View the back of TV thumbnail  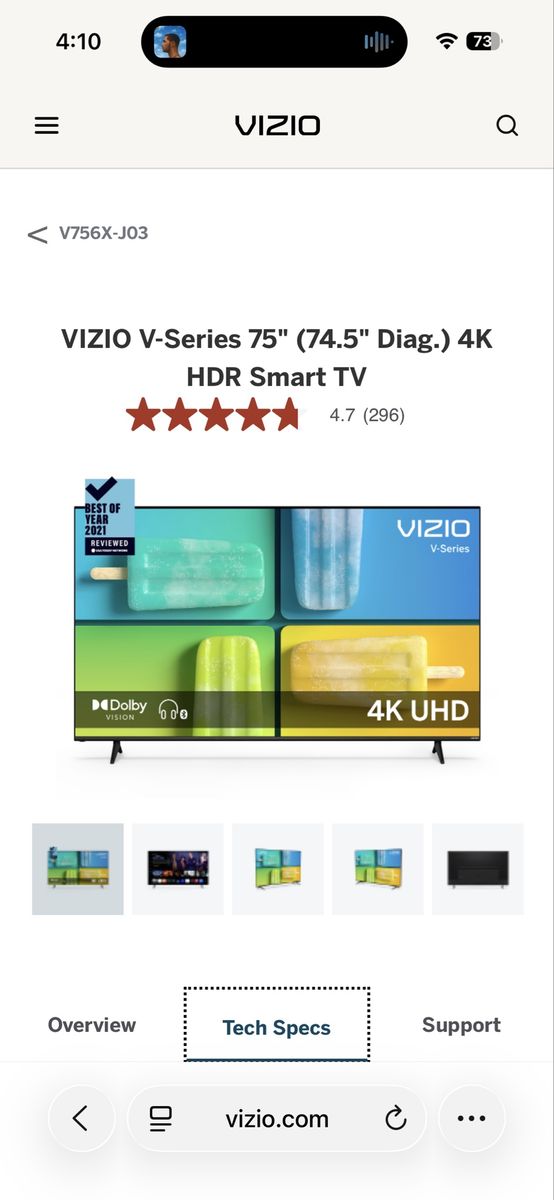click(x=478, y=869)
